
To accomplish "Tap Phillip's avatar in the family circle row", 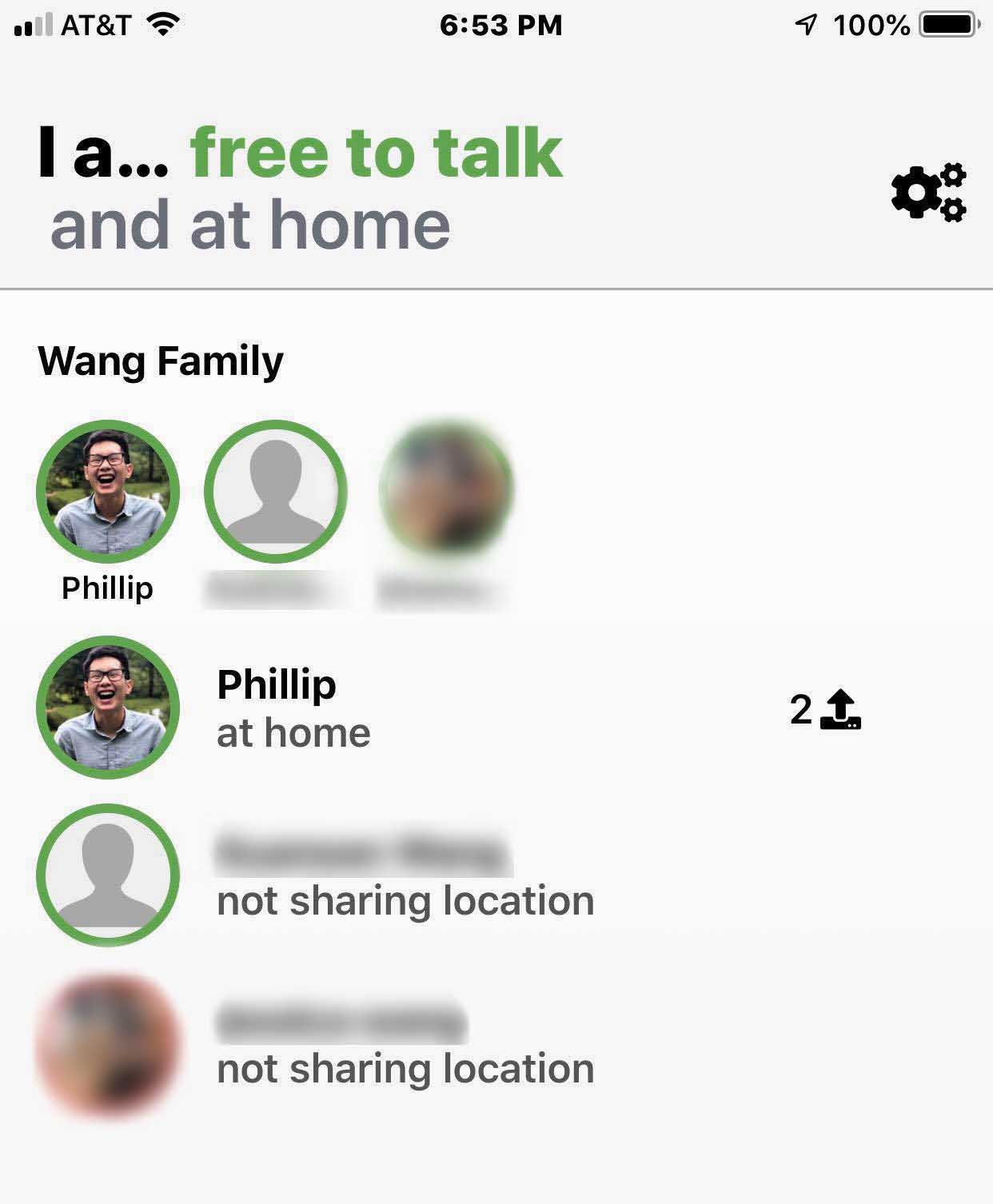I will (x=107, y=491).
